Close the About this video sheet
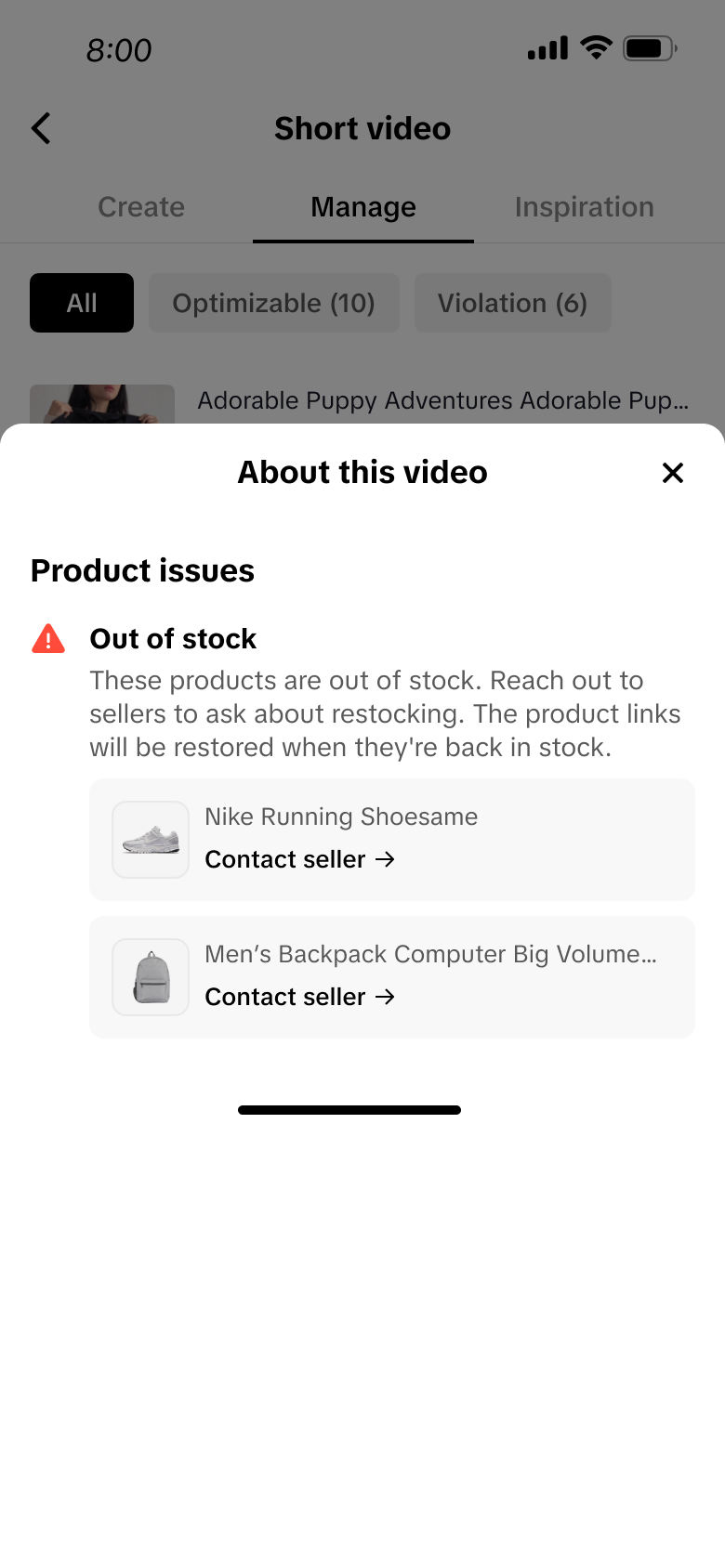The height and width of the screenshot is (1568, 725). click(672, 473)
